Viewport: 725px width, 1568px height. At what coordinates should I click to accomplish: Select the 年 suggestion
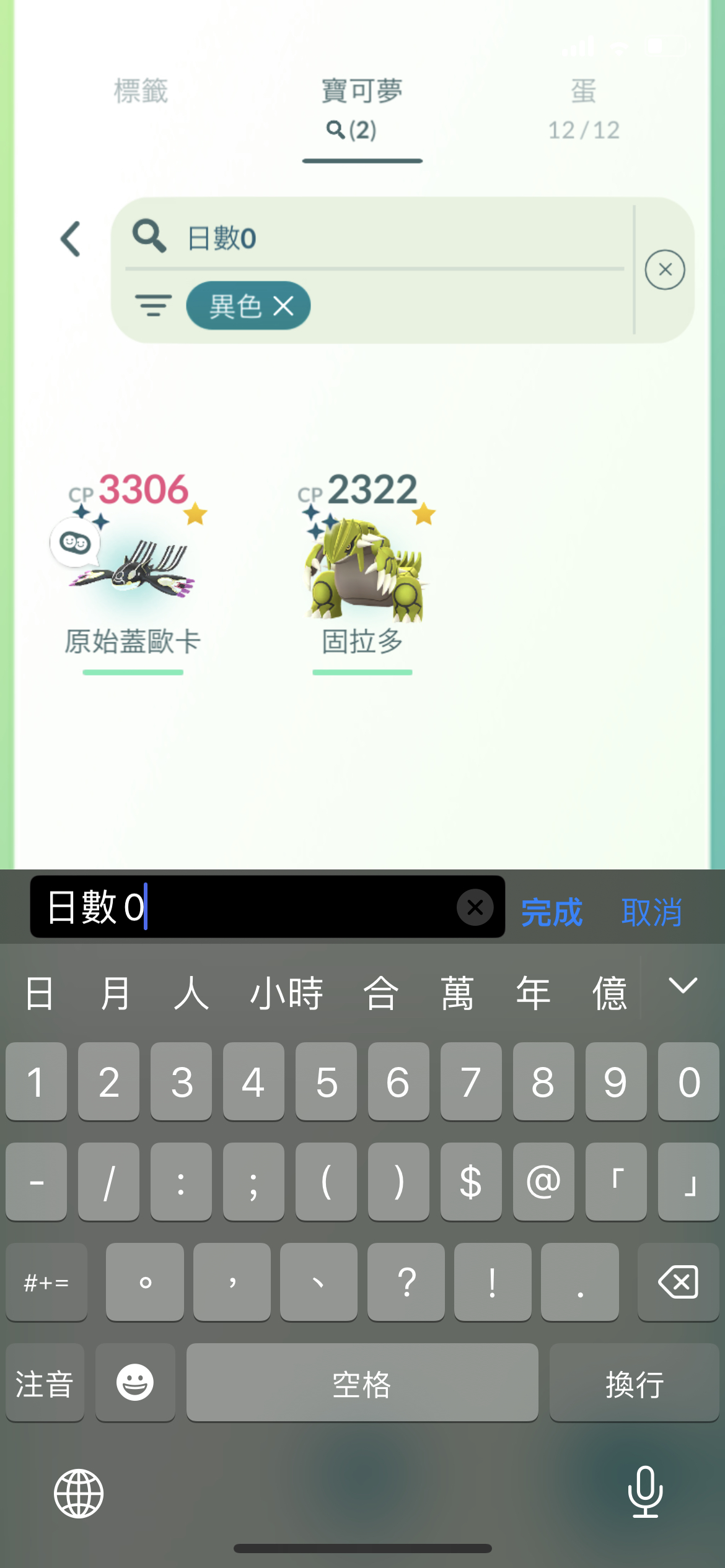pyautogui.click(x=533, y=993)
